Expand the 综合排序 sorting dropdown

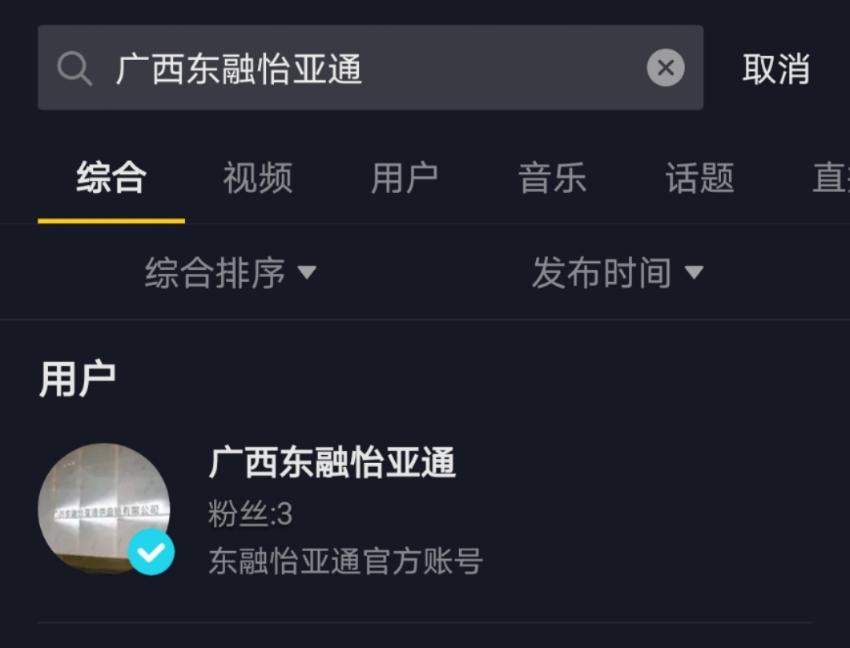click(x=230, y=272)
